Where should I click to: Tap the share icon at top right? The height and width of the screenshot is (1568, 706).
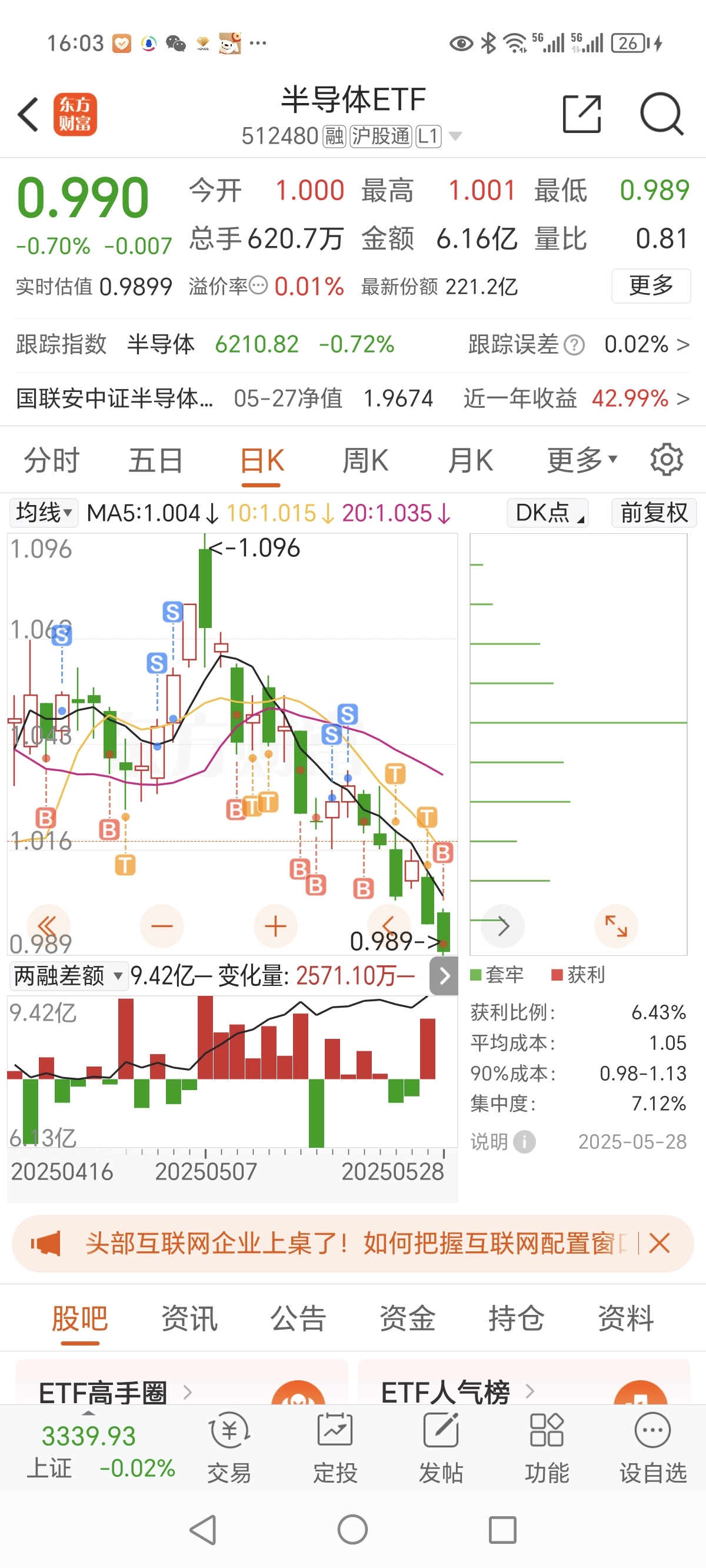(582, 115)
